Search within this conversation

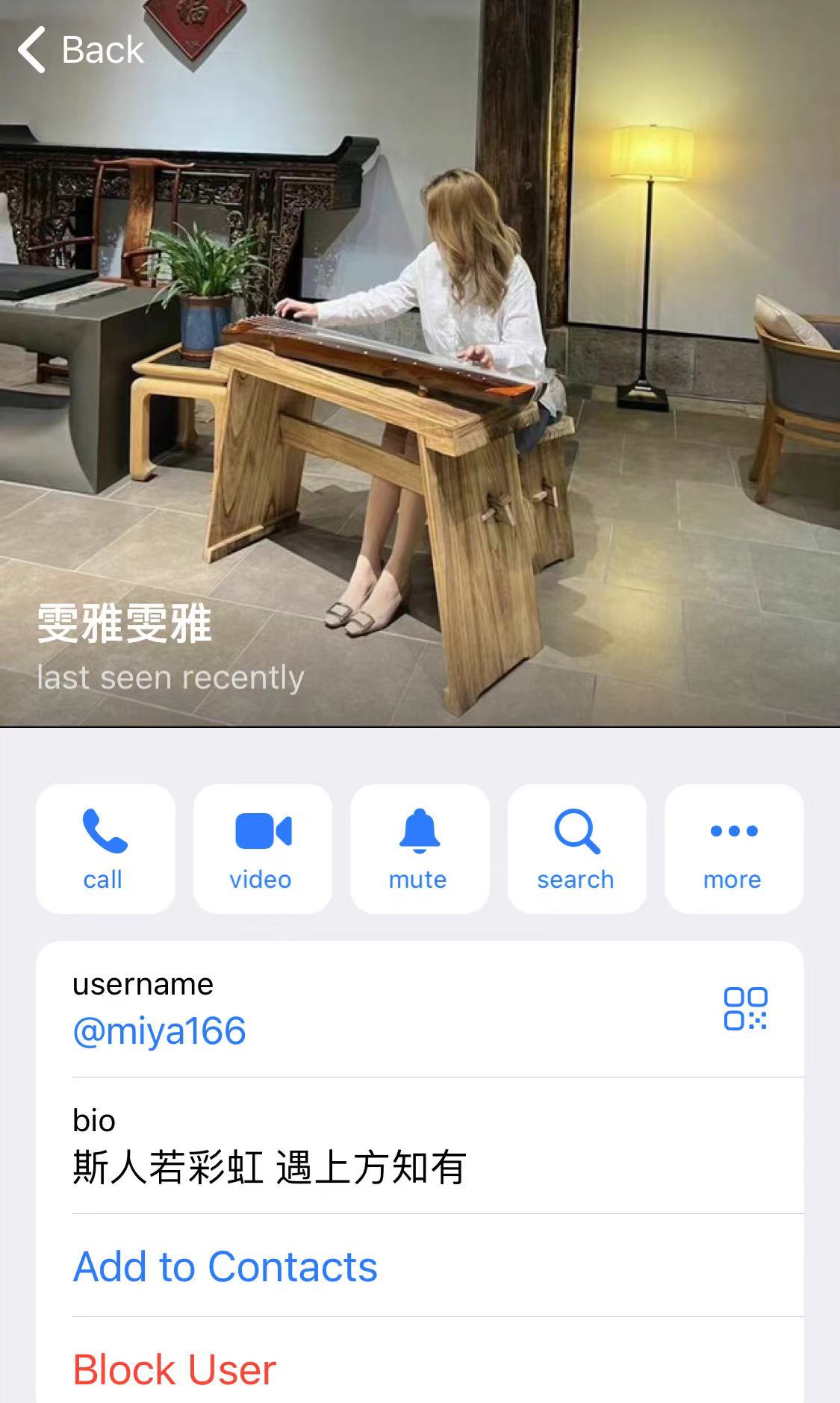point(576,848)
